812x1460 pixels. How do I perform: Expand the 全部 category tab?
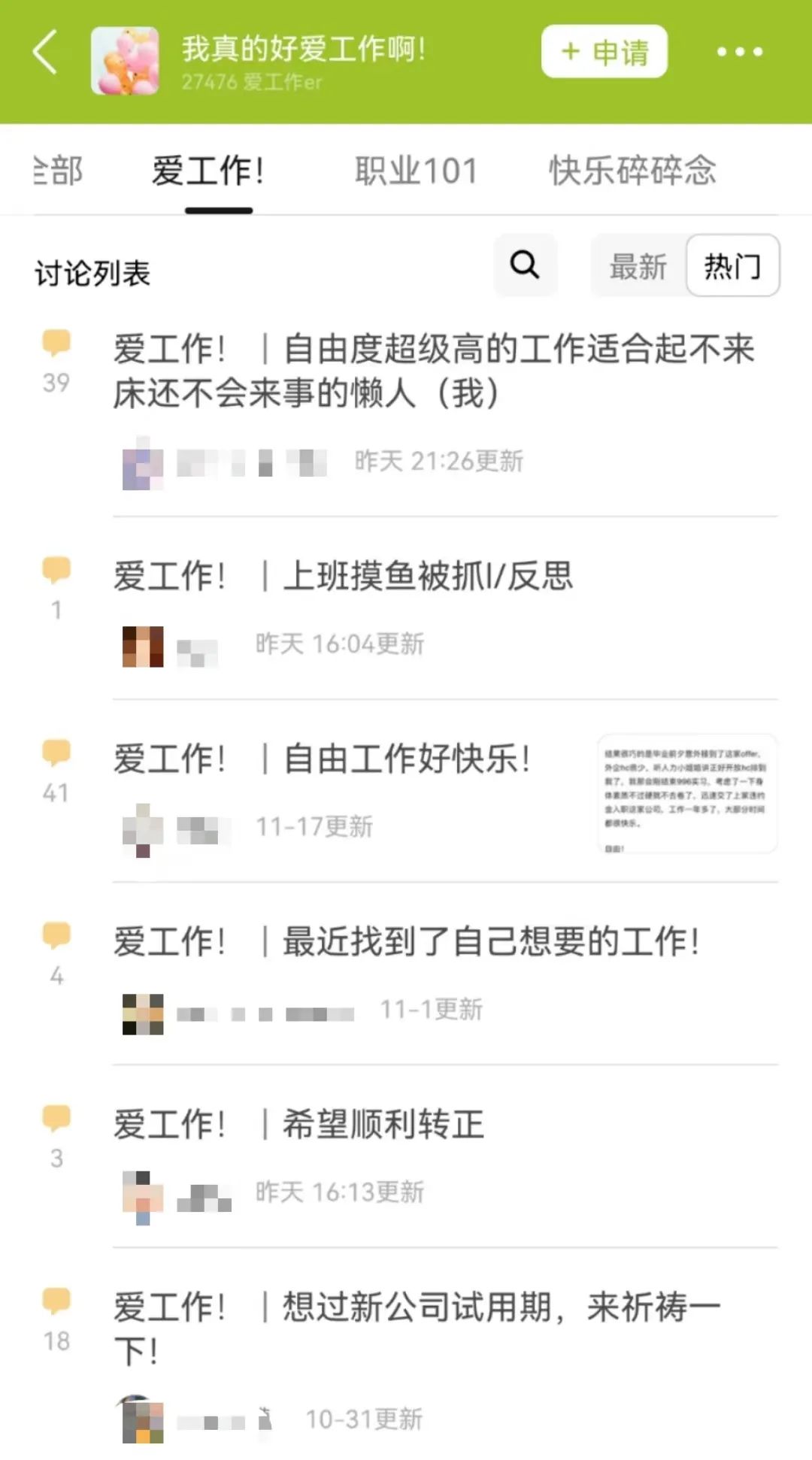point(56,170)
